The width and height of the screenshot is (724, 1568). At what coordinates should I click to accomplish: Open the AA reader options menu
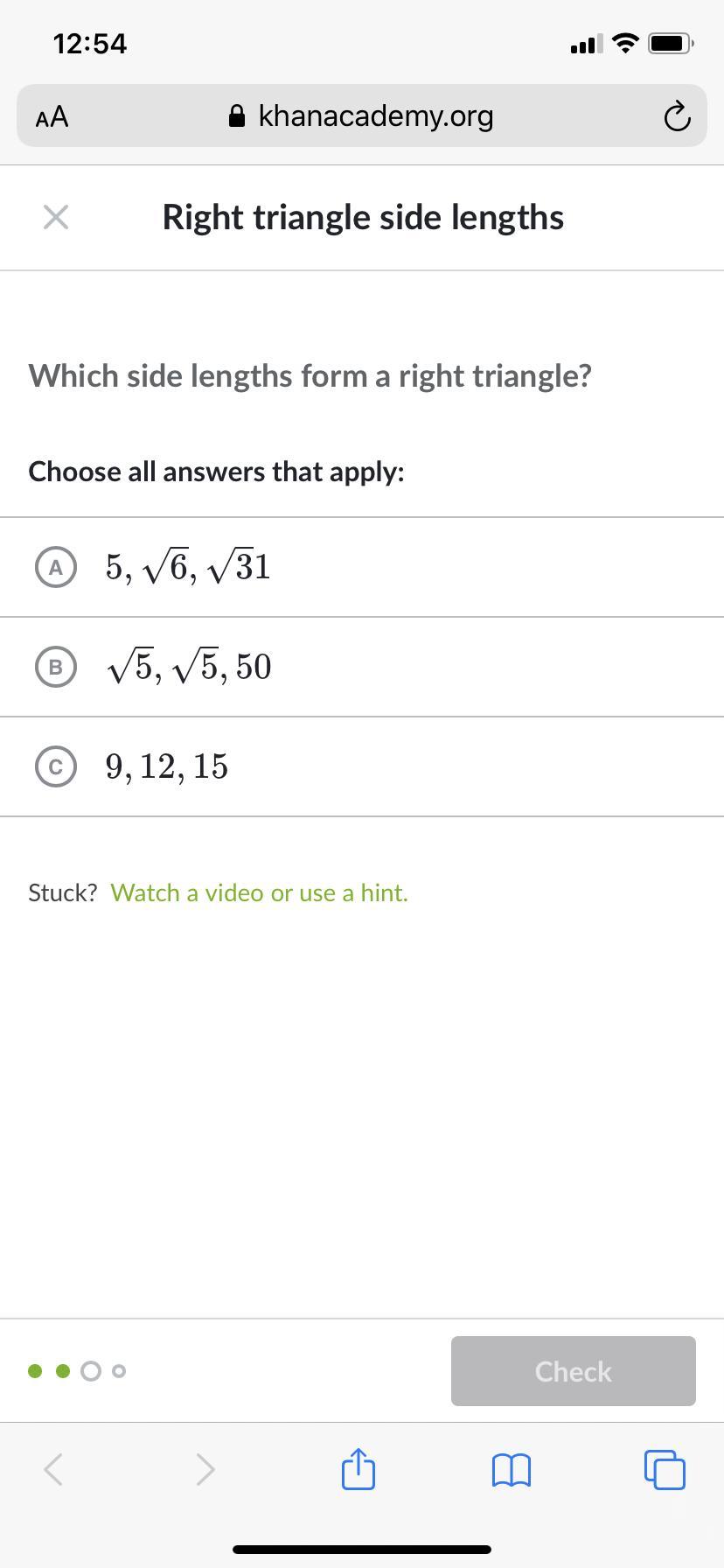tap(52, 116)
